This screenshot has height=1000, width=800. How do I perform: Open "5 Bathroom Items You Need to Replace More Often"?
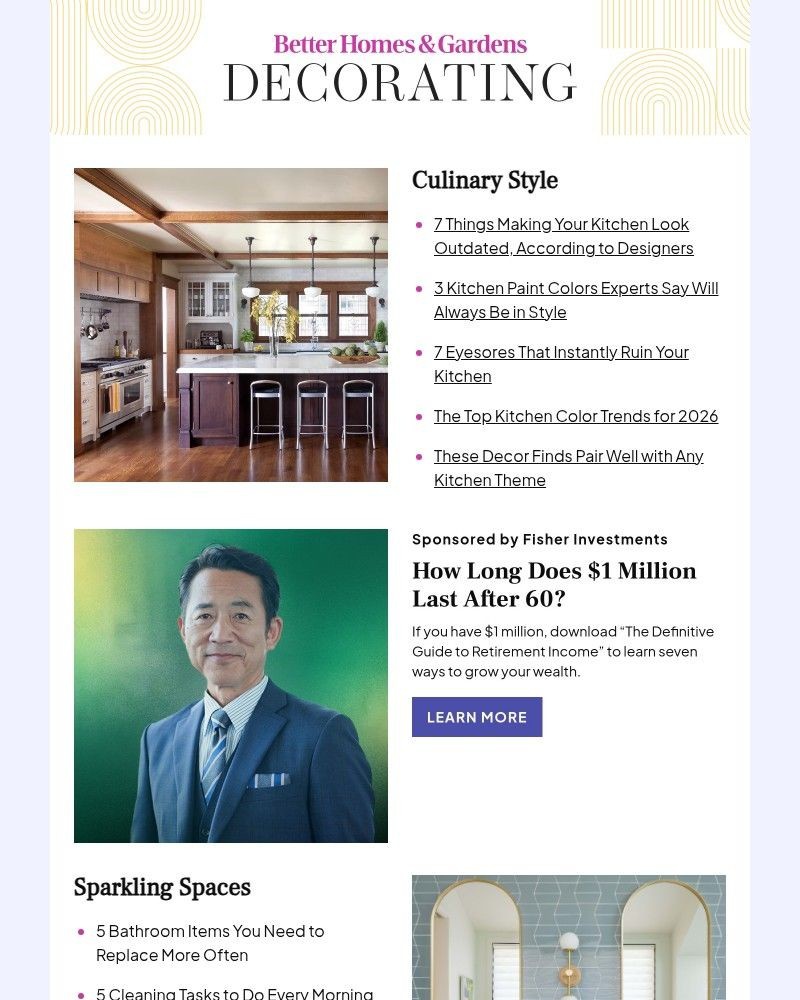point(209,942)
